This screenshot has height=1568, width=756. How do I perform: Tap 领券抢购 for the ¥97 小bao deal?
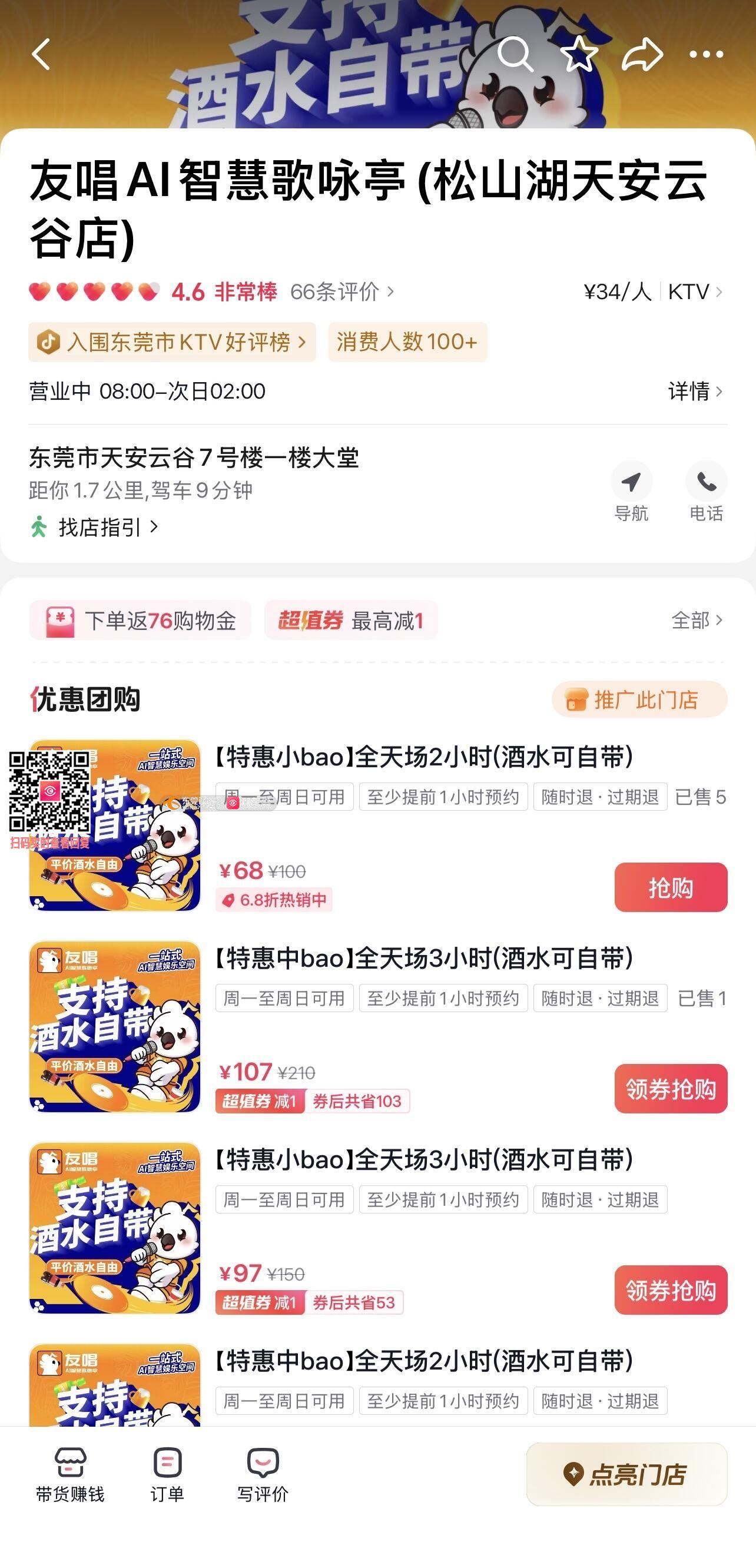[670, 1291]
